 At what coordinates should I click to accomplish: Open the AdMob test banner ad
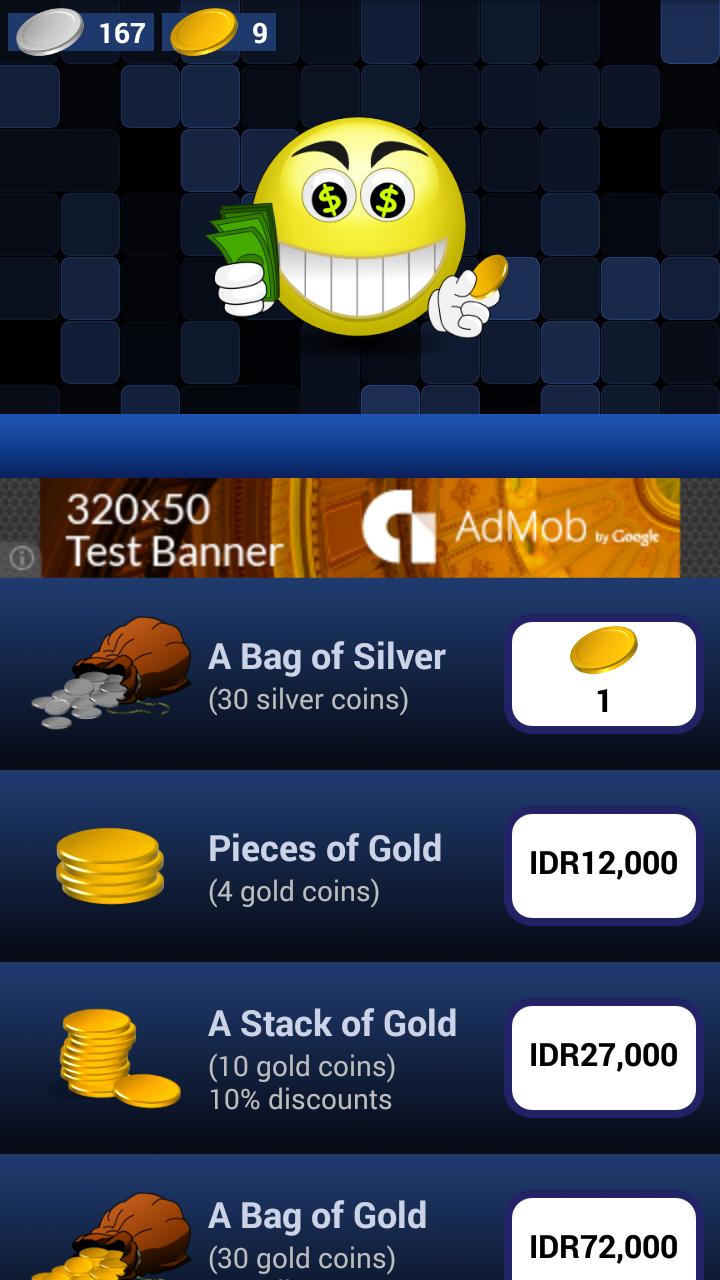pyautogui.click(x=360, y=528)
